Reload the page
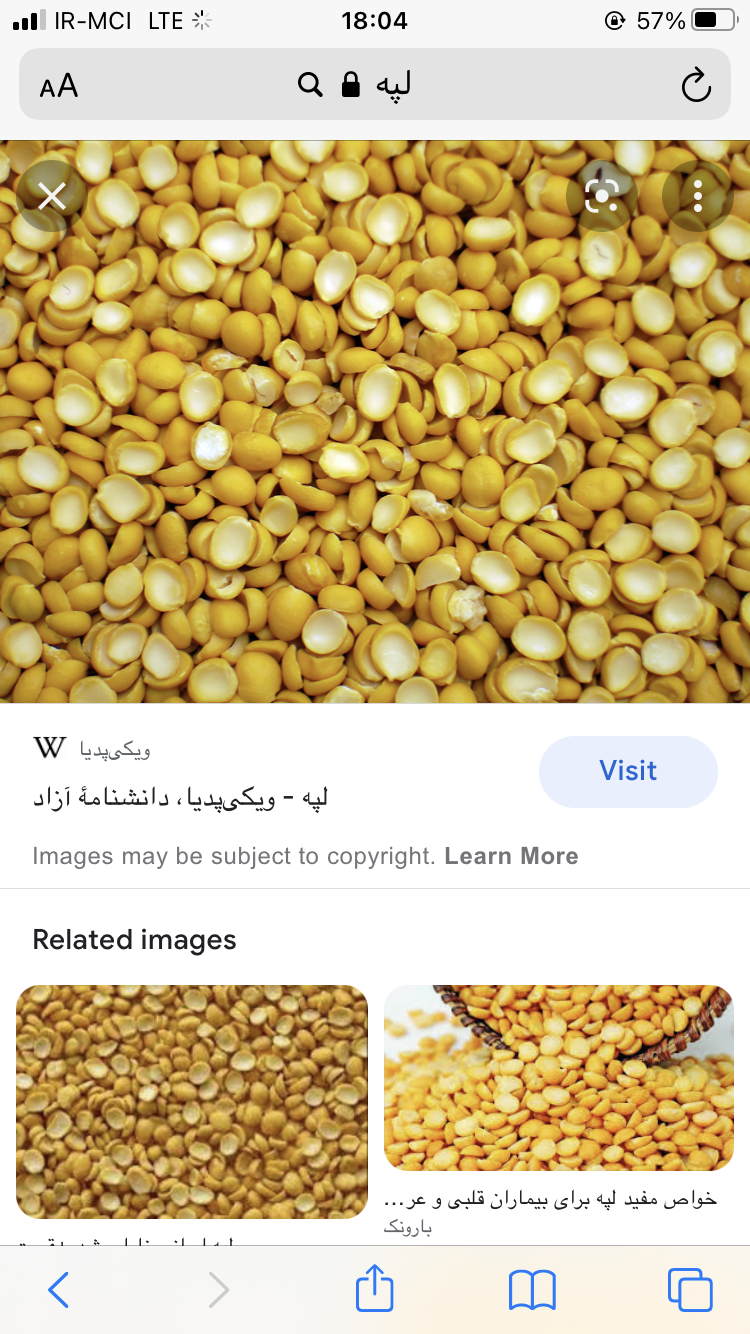750x1334 pixels. [x=695, y=86]
